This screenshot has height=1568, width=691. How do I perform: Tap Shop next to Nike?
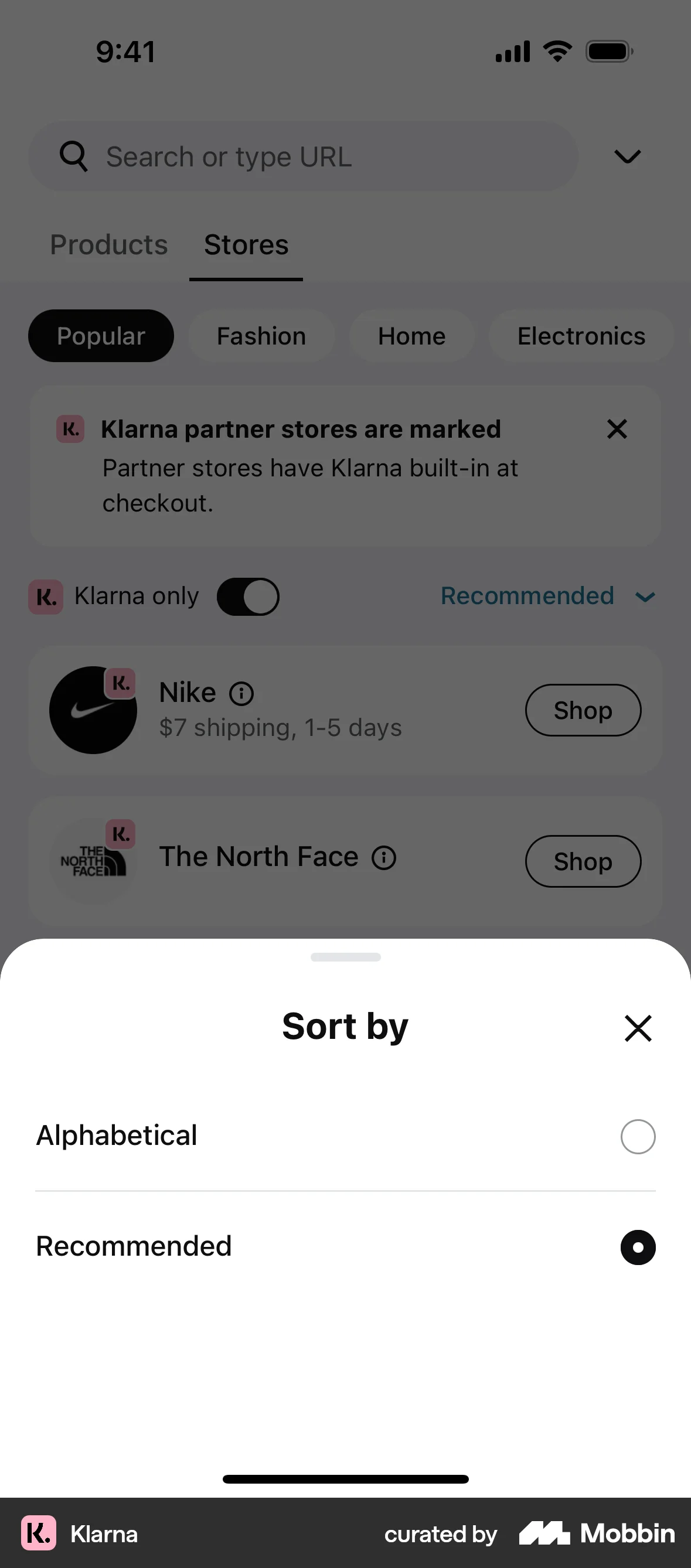tap(583, 710)
